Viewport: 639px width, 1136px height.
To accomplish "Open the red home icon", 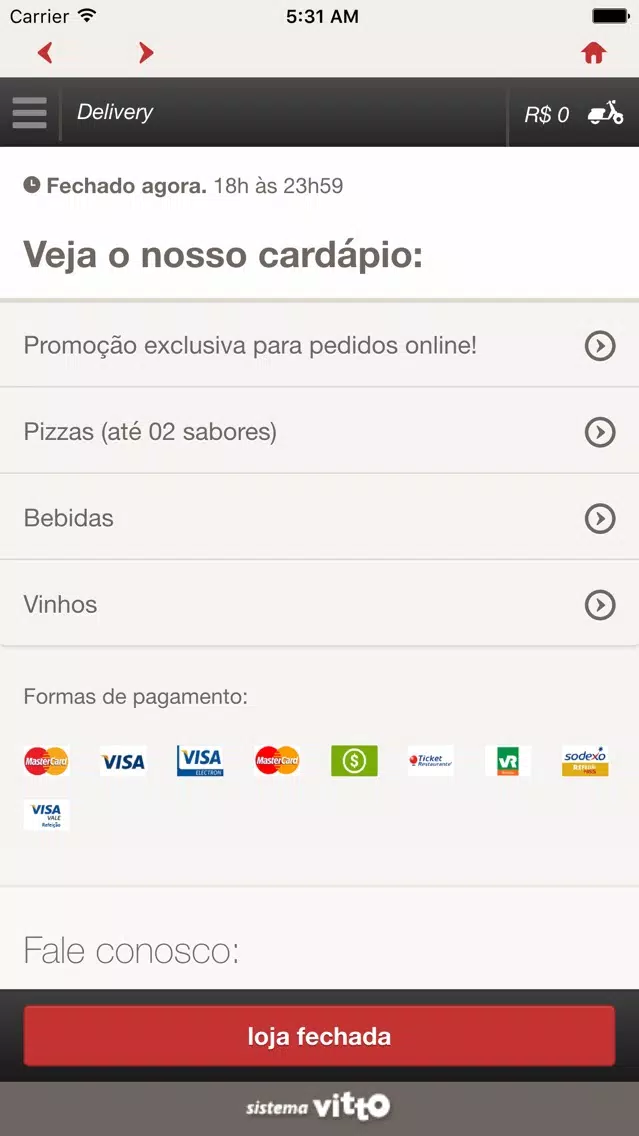I will [593, 53].
